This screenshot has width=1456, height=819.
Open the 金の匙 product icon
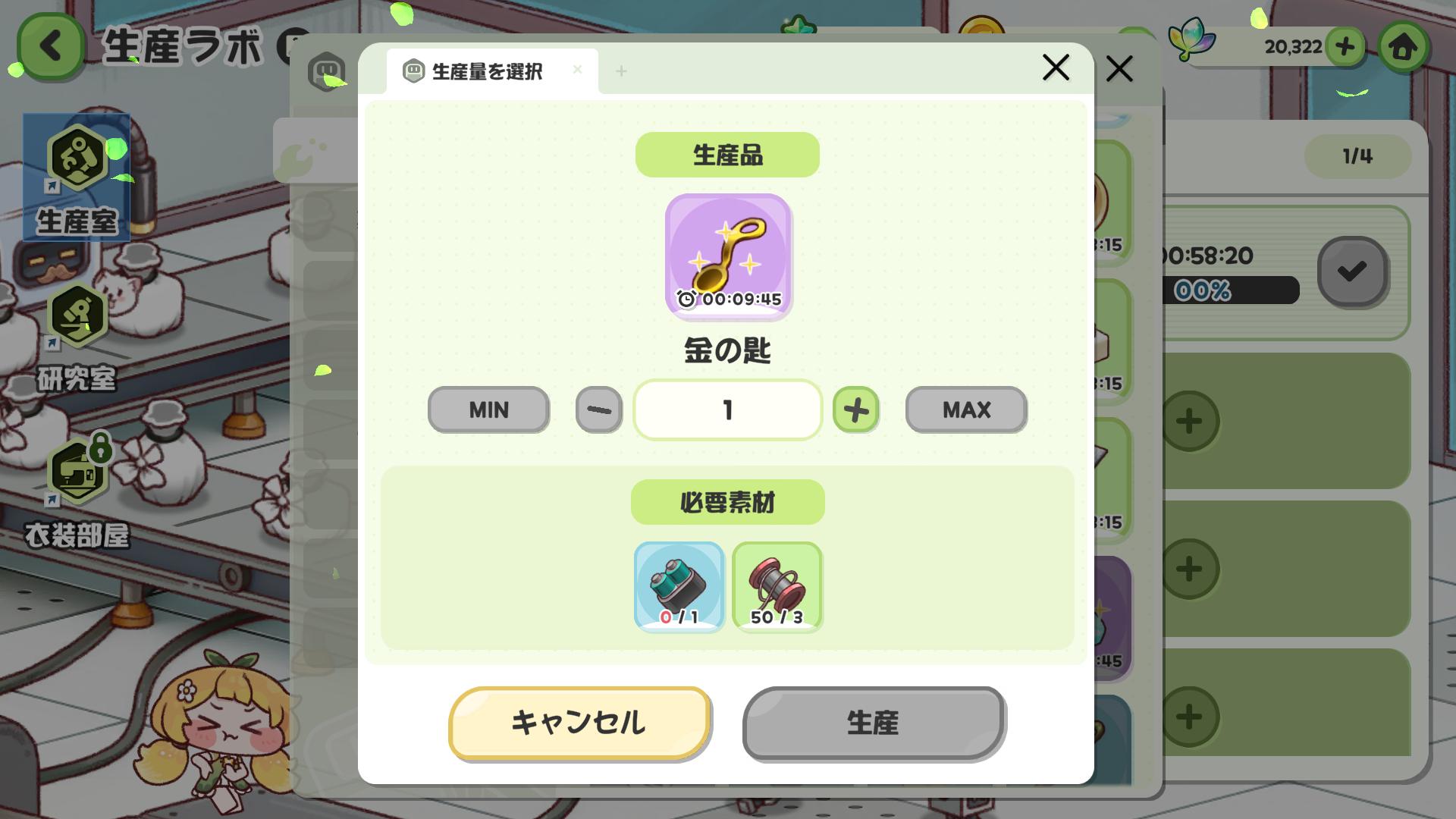[728, 255]
